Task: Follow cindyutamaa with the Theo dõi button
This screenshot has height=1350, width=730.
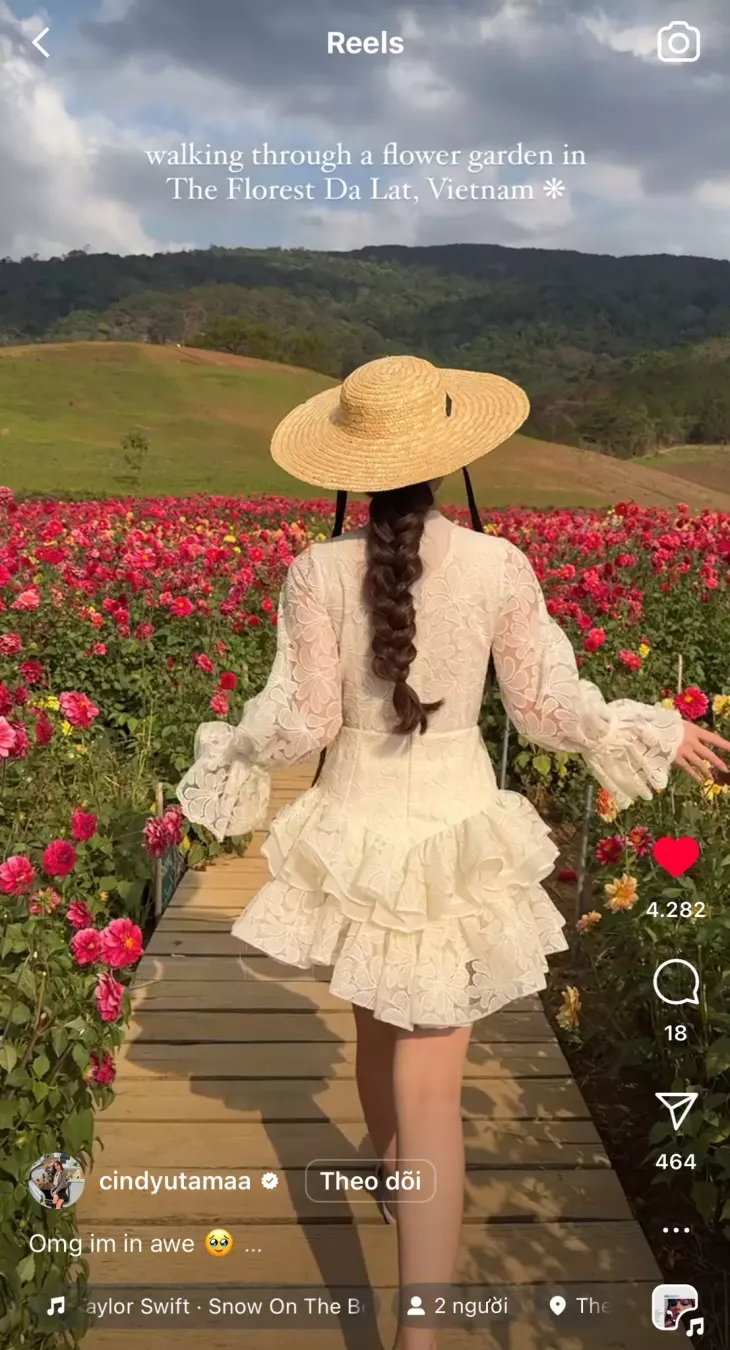Action: [x=369, y=1181]
